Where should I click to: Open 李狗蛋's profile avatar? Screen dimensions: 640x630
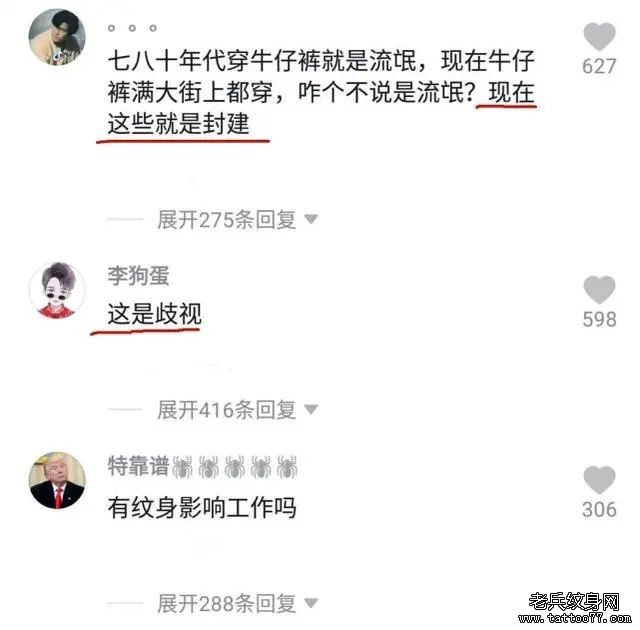[x=57, y=291]
